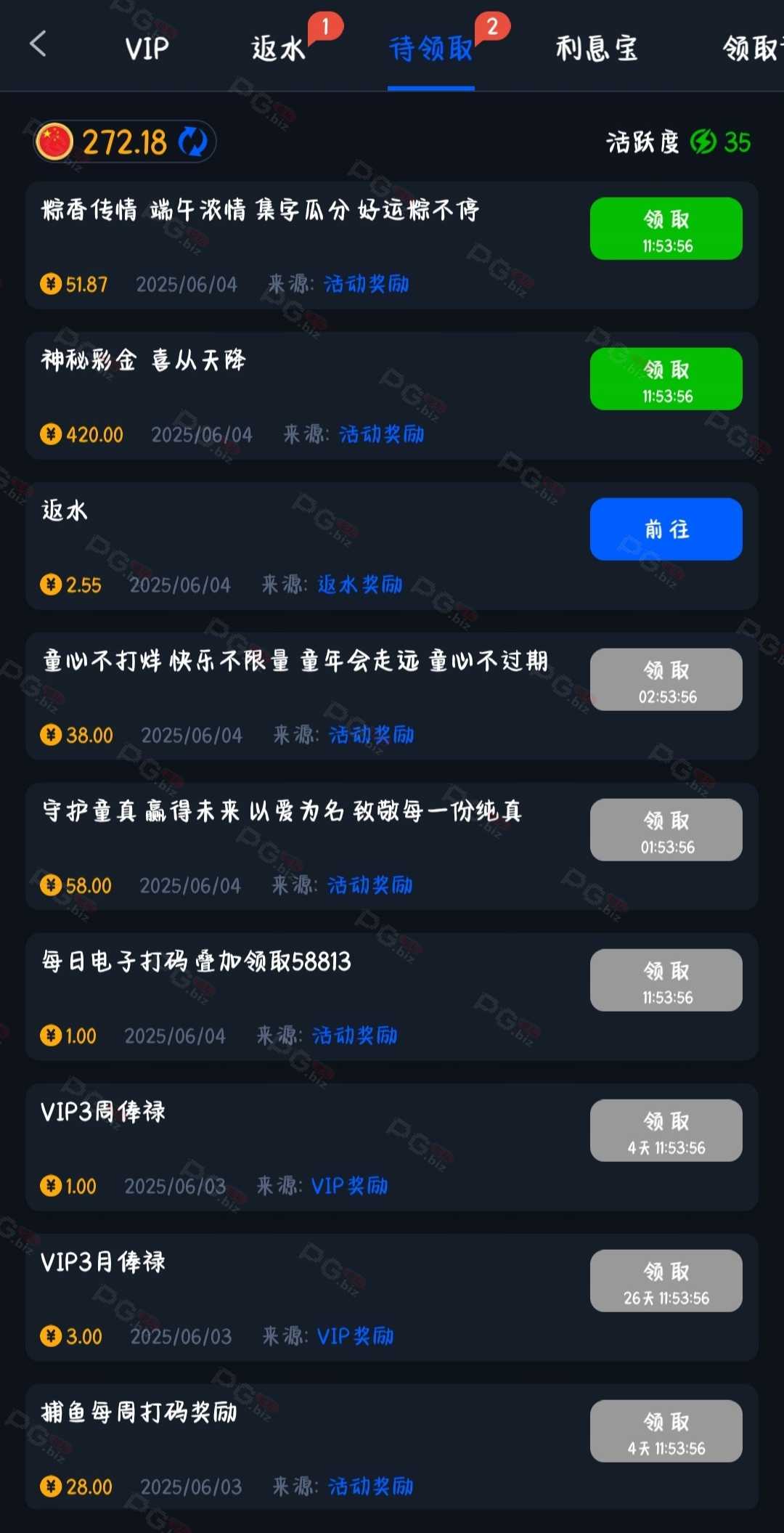Tap 领取 for 守护童真 58.00 reward

tap(666, 830)
